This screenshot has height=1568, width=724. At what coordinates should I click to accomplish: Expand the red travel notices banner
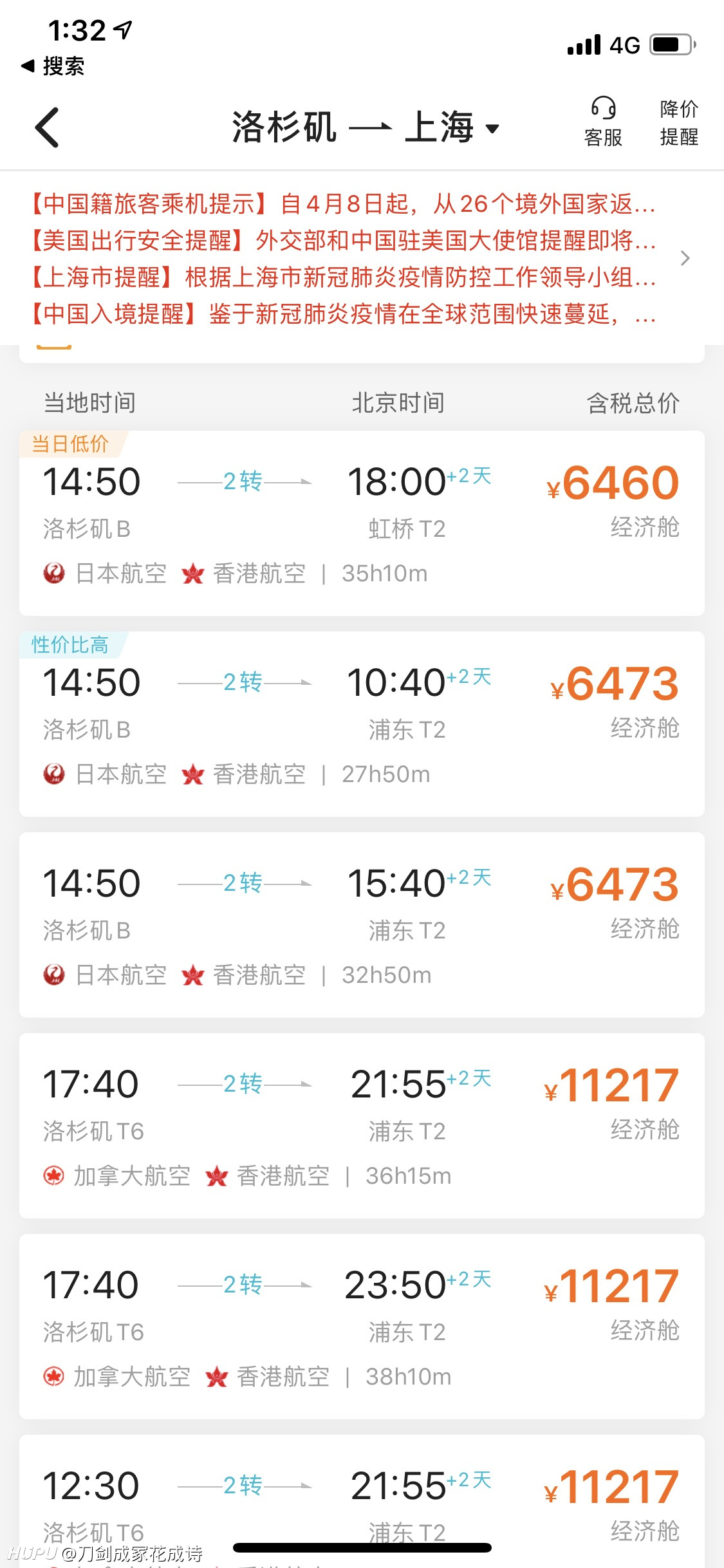click(x=362, y=258)
